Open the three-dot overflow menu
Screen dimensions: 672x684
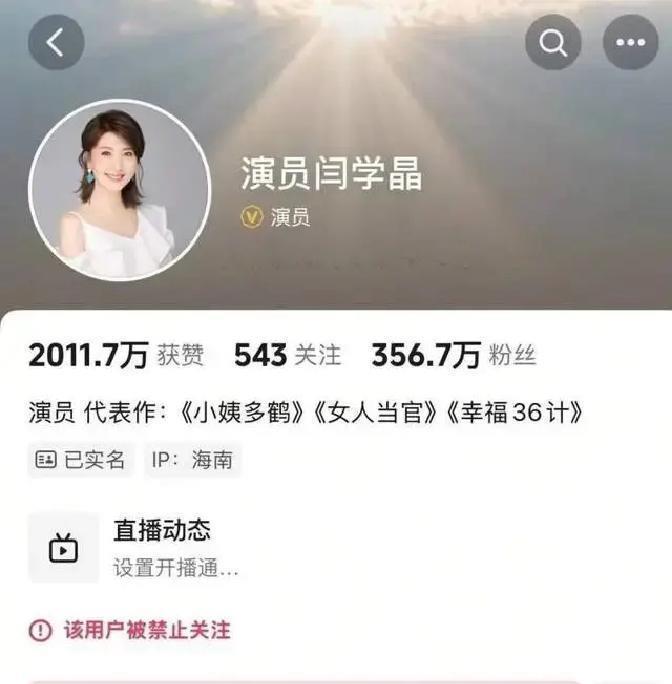pyautogui.click(x=630, y=42)
